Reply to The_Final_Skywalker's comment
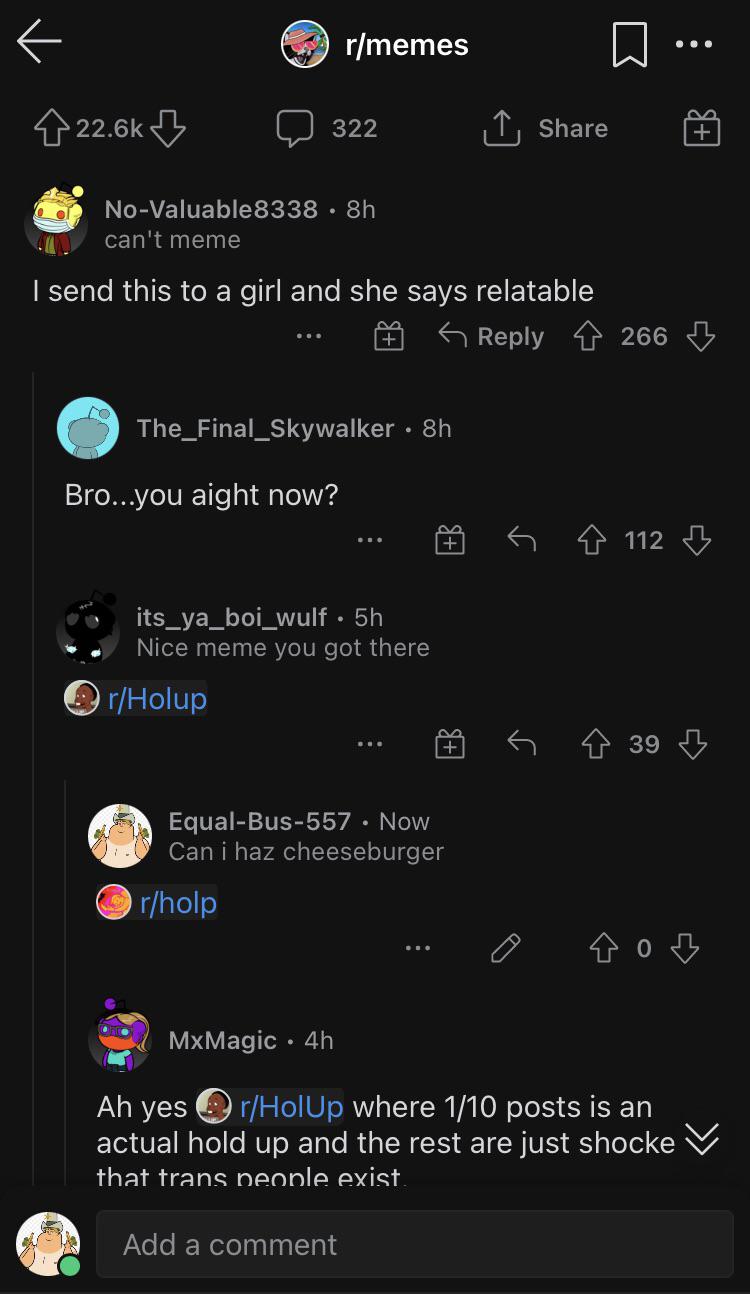The width and height of the screenshot is (750, 1294). [x=521, y=541]
